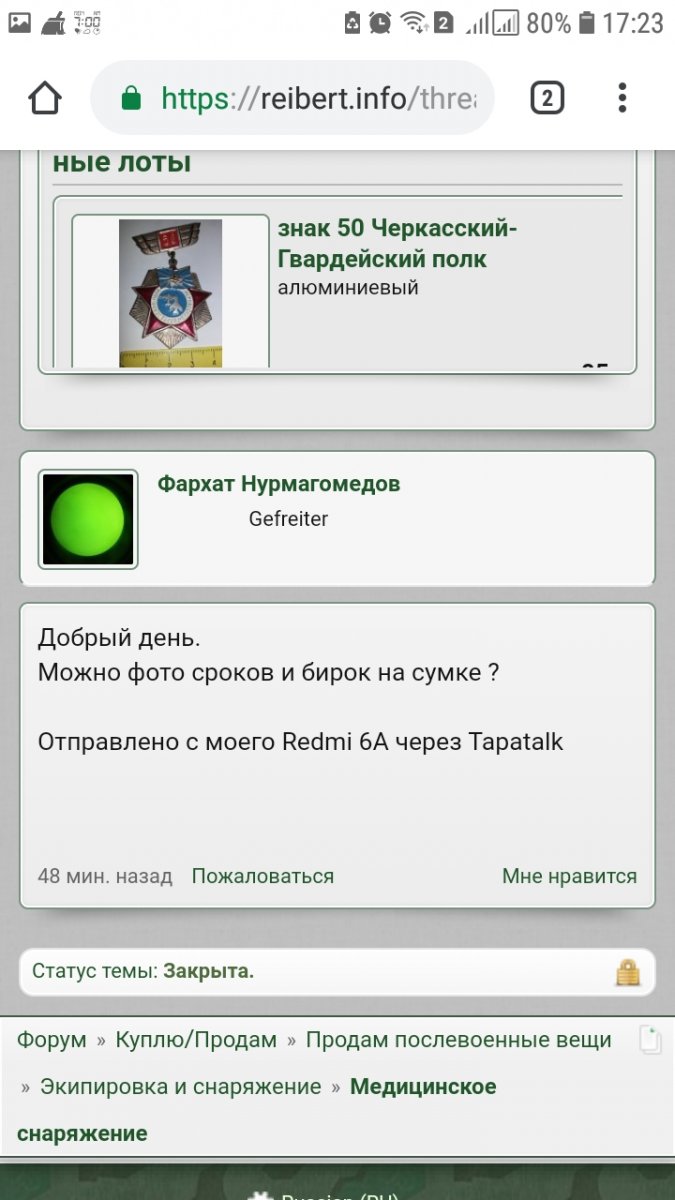
Task: Open Фархат Нурмагомедов's profile
Action: (279, 484)
